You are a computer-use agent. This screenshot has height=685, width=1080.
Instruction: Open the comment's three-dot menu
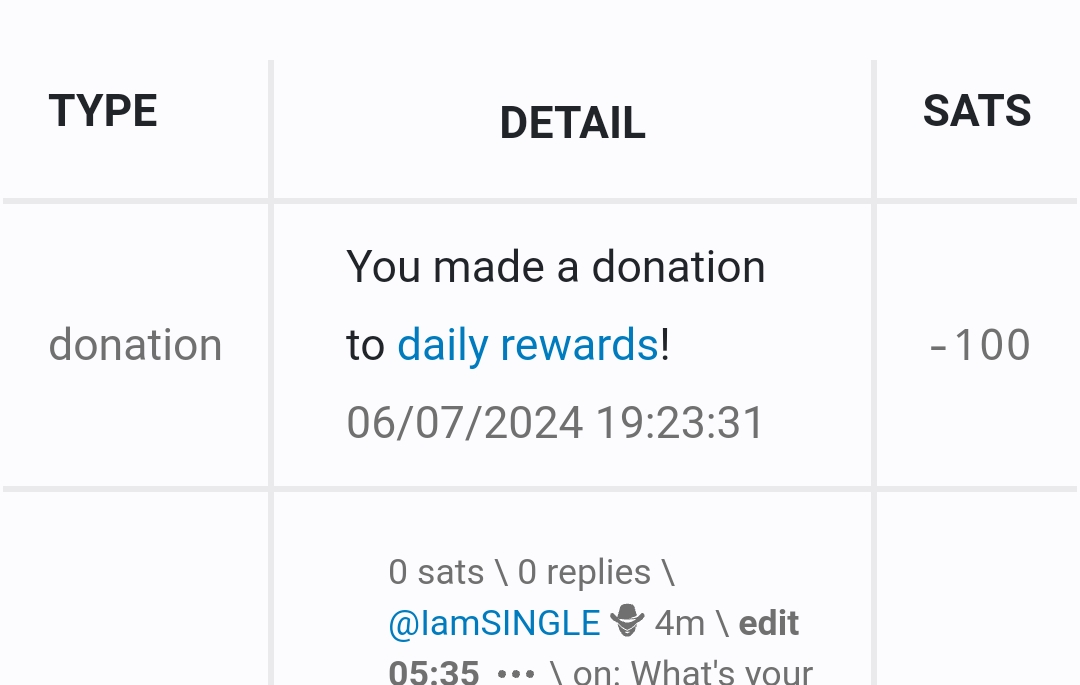[x=516, y=673]
